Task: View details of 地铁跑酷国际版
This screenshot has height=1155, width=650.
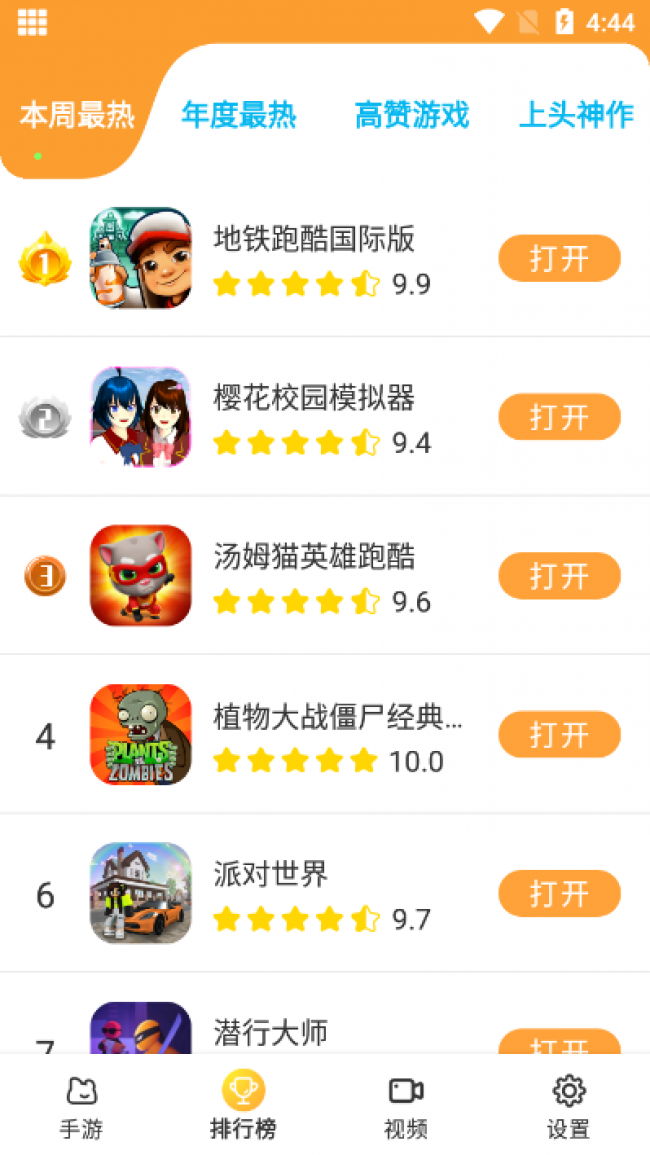Action: click(313, 239)
